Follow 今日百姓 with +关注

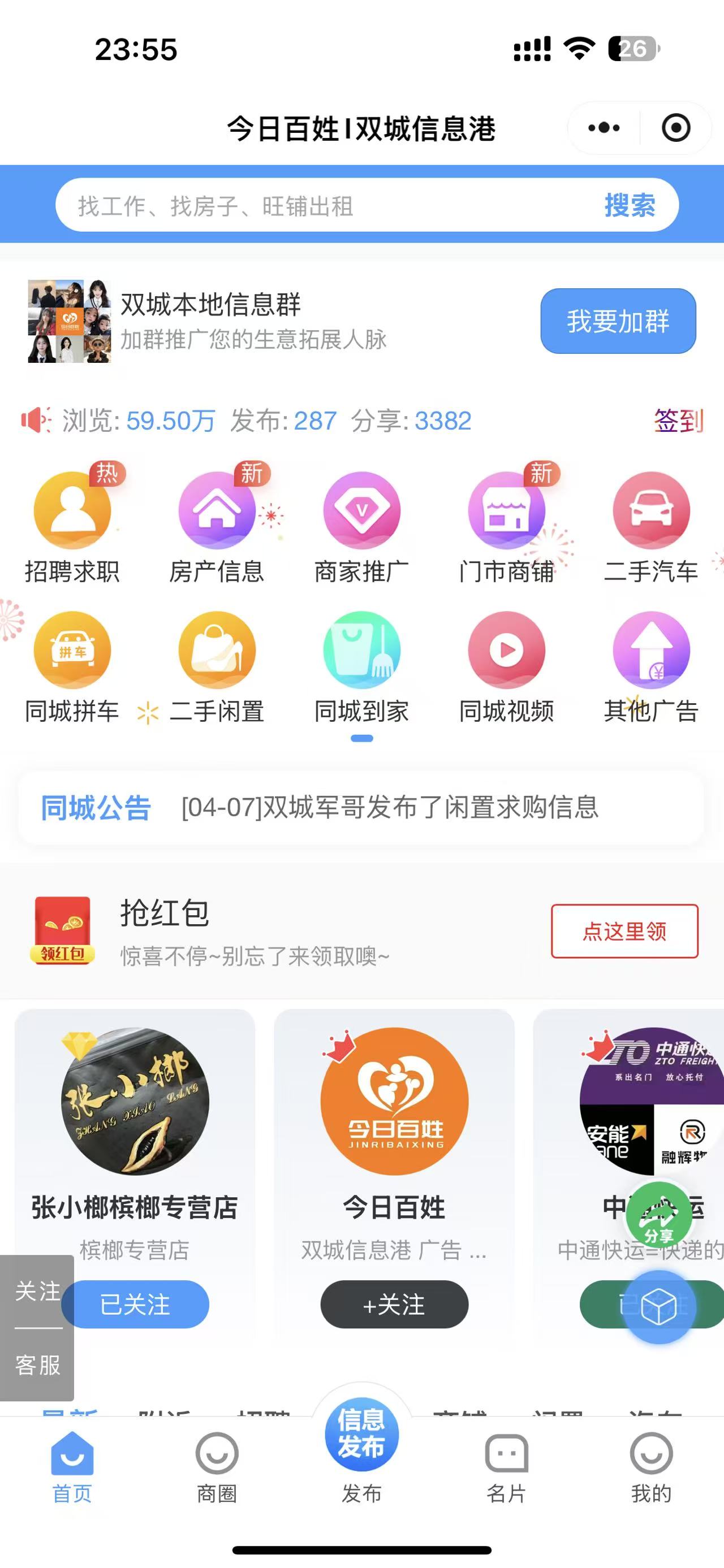(x=394, y=1305)
